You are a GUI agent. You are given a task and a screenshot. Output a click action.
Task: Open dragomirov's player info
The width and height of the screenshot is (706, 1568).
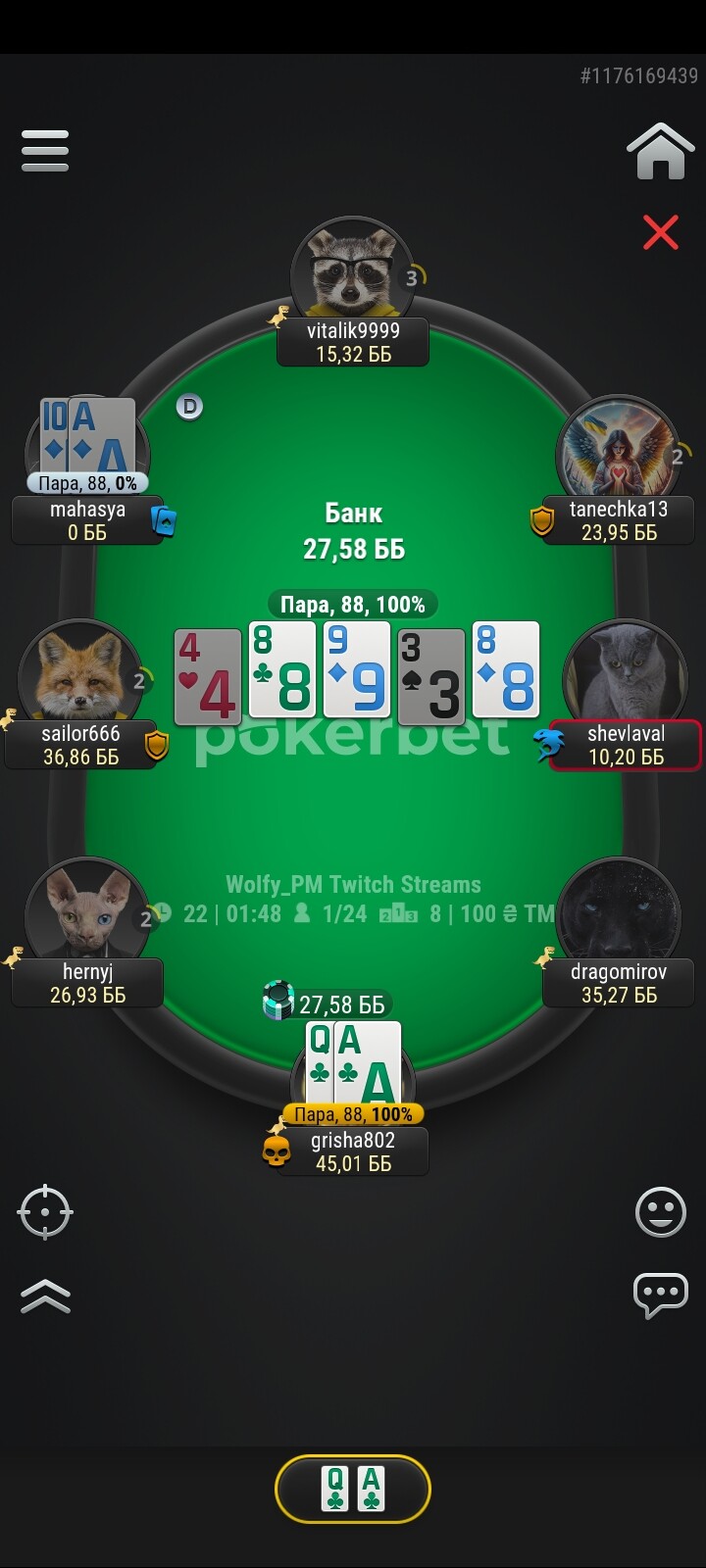click(x=618, y=983)
